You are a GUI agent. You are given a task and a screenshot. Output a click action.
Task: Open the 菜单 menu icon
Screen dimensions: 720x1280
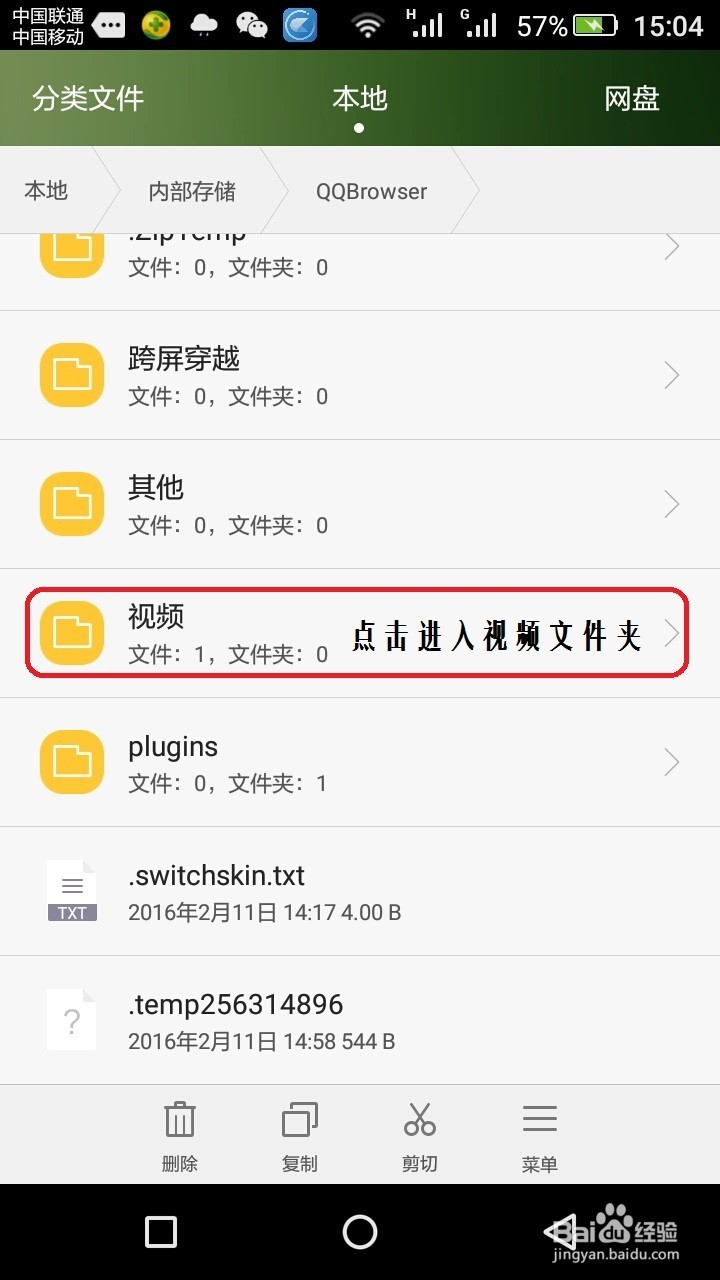pos(539,1120)
